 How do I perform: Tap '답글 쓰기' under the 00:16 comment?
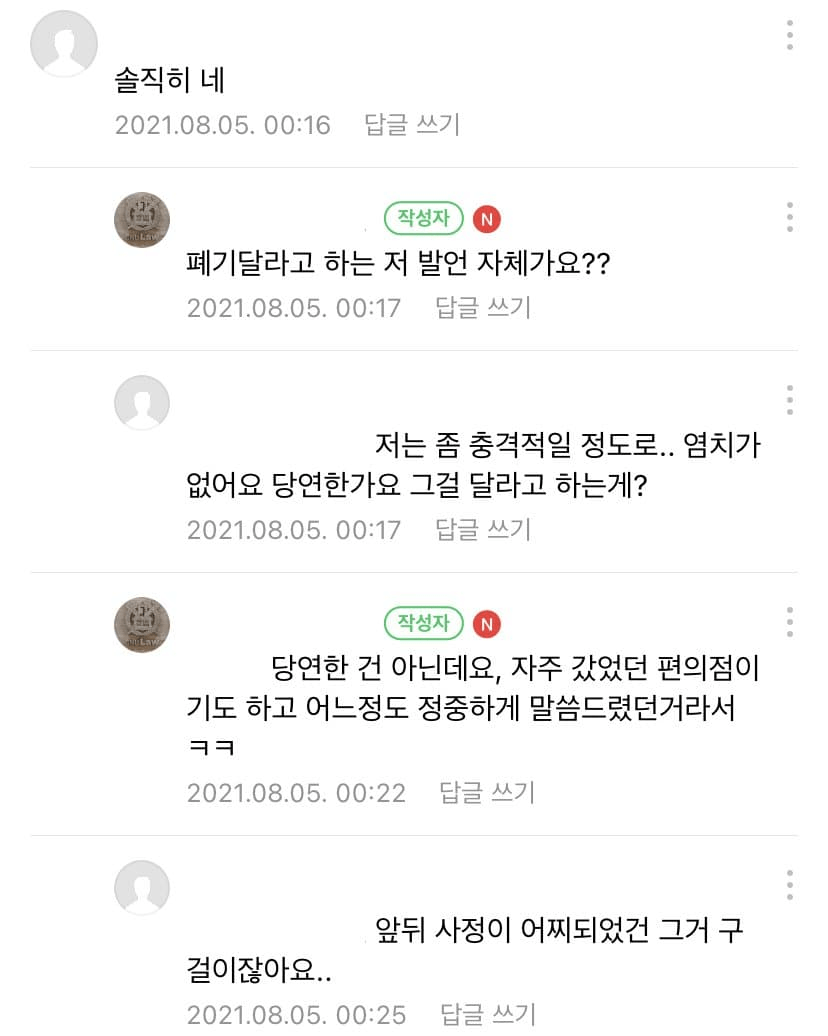pyautogui.click(x=412, y=125)
